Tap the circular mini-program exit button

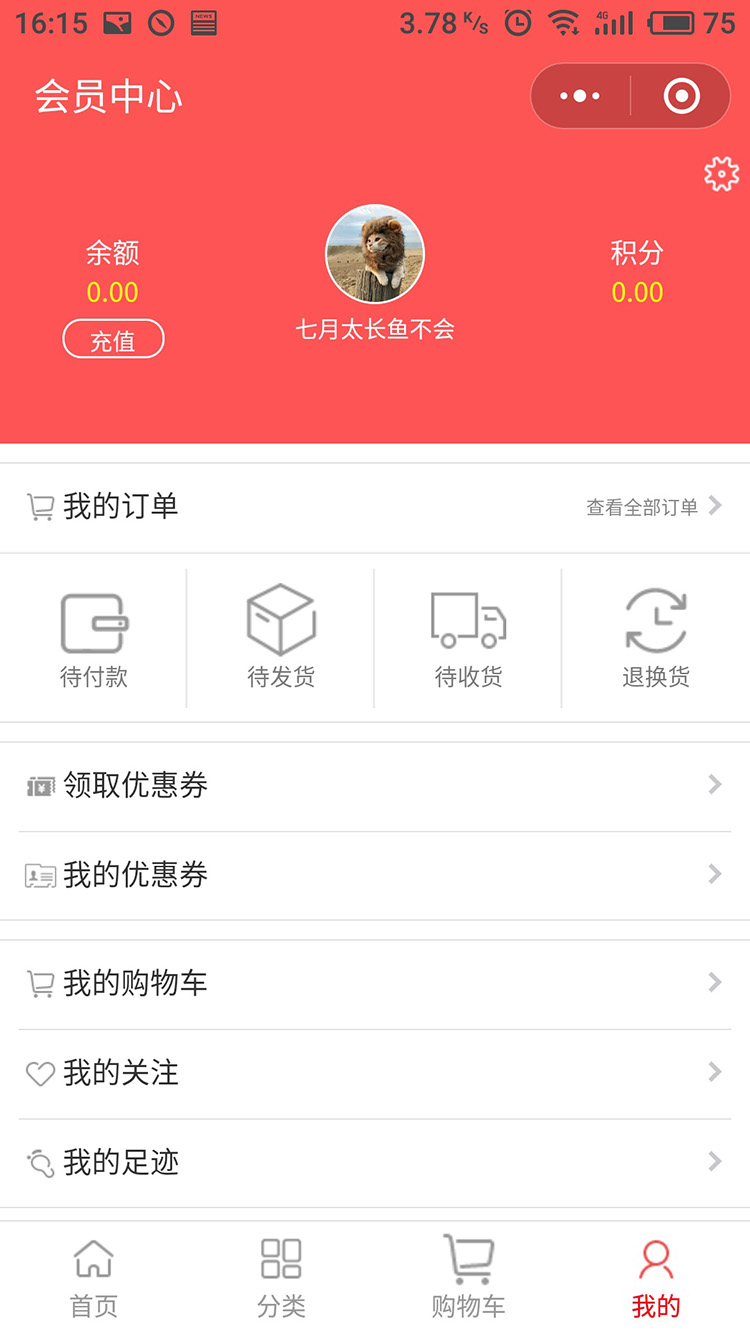click(679, 95)
